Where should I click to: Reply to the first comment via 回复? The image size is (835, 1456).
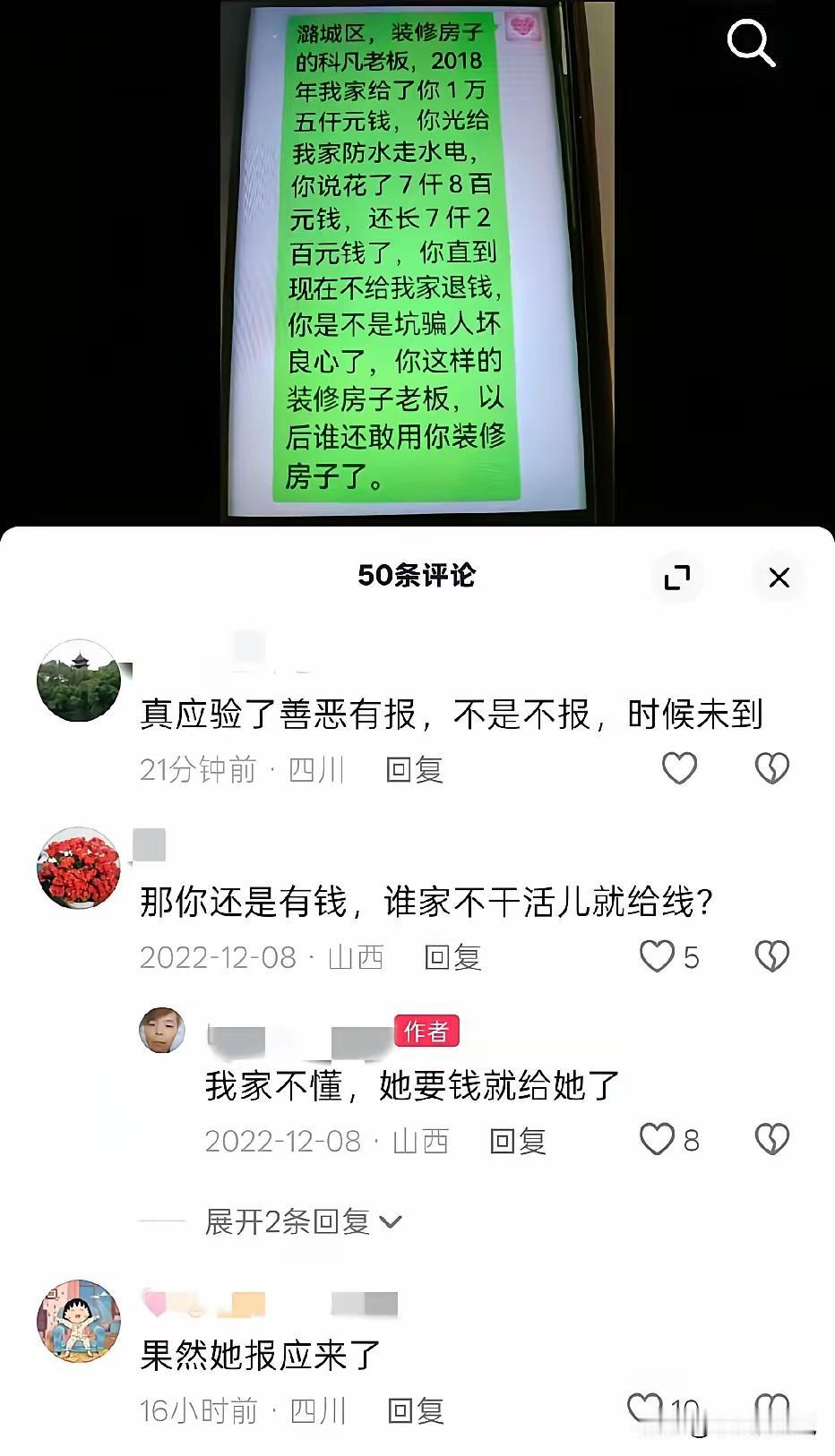click(x=414, y=768)
